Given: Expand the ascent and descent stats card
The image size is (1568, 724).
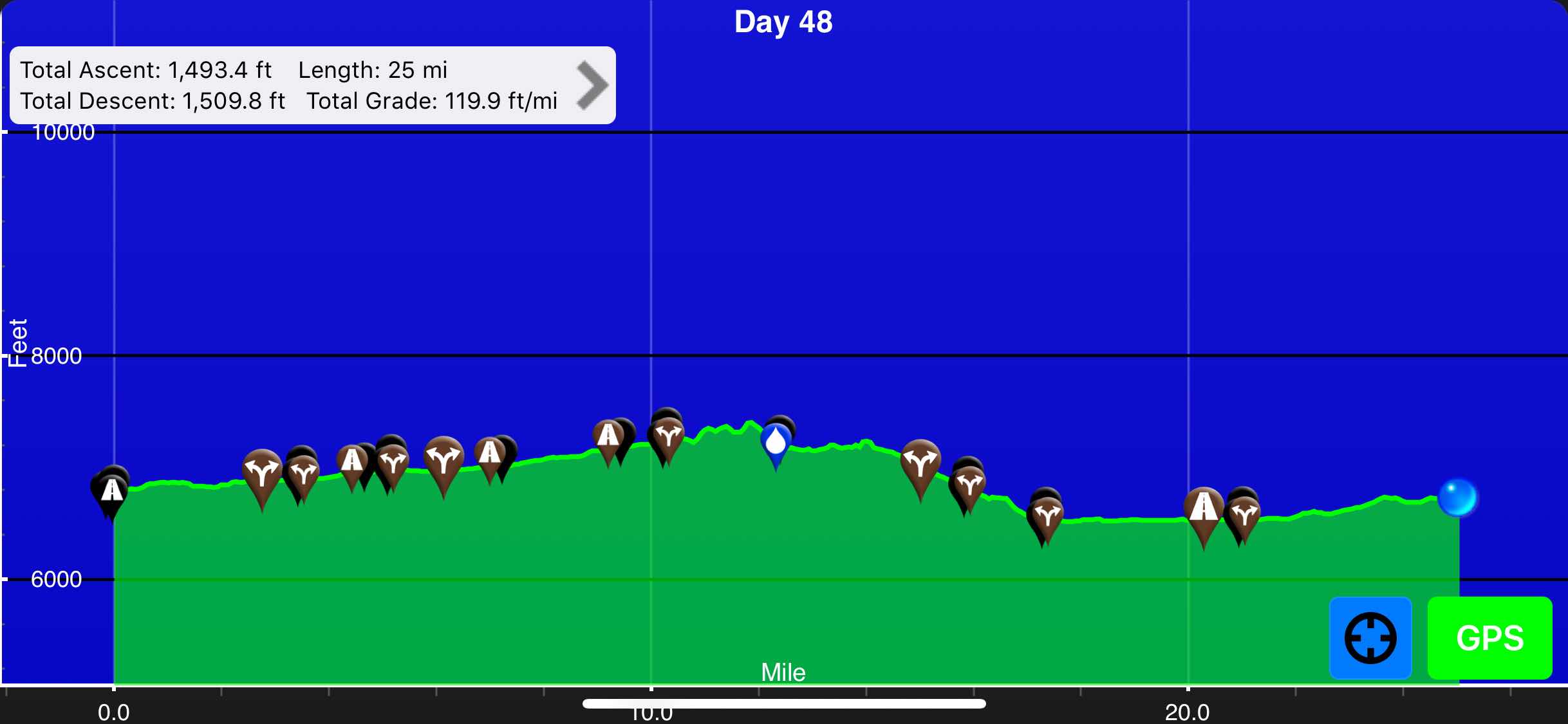Looking at the screenshot, I should [592, 85].
